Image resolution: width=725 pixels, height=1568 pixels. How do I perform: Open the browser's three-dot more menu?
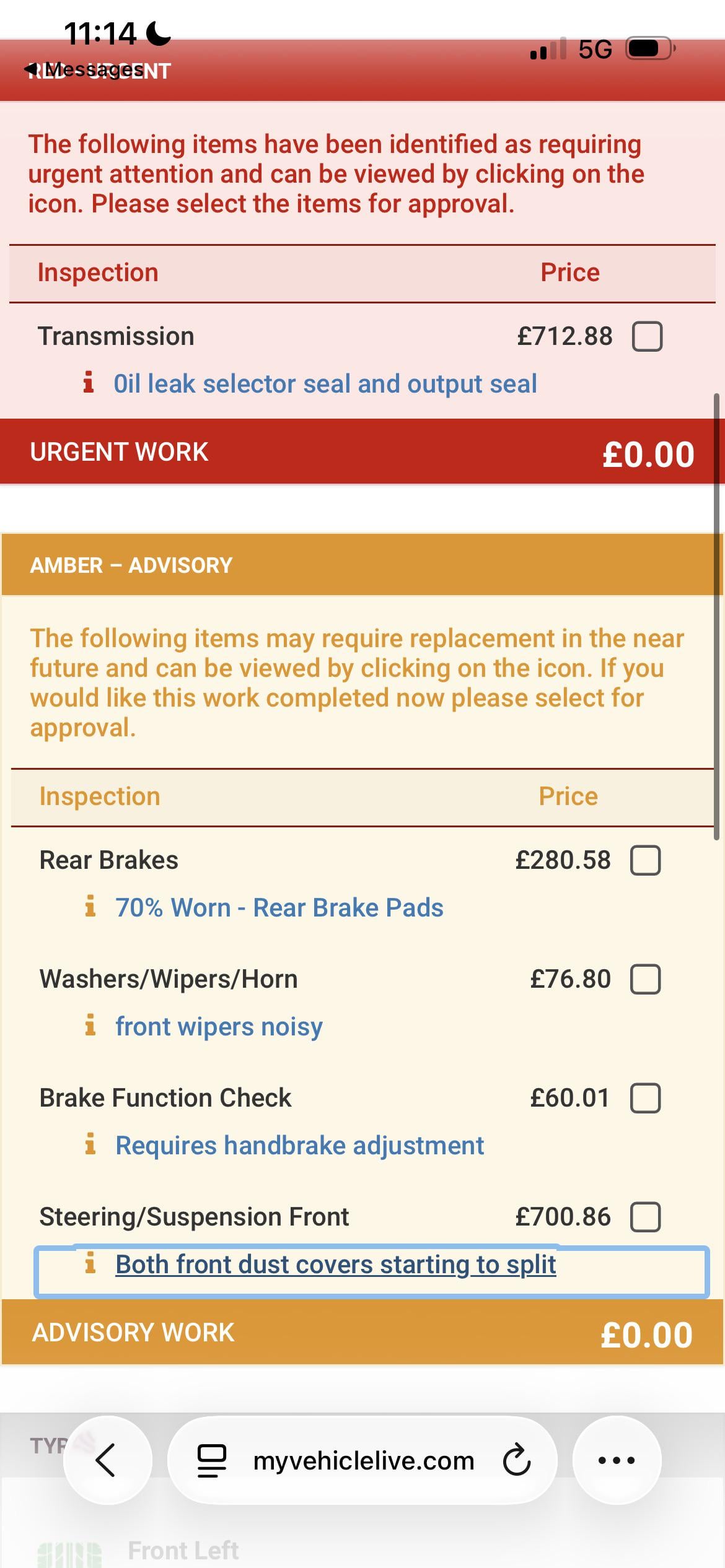point(617,1460)
